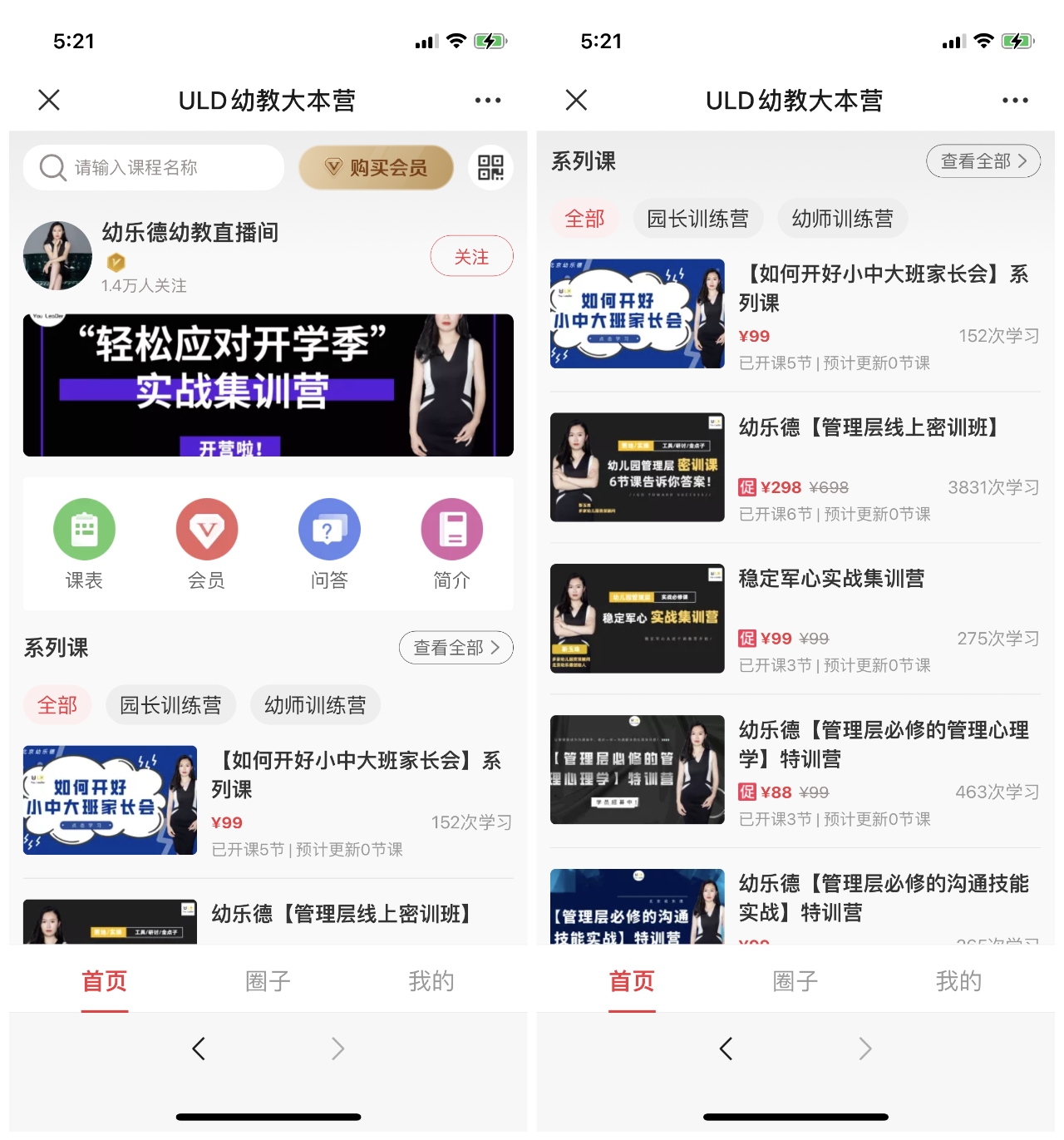Enable the 园长训练营 category filter
1064x1140 pixels.
pos(170,704)
